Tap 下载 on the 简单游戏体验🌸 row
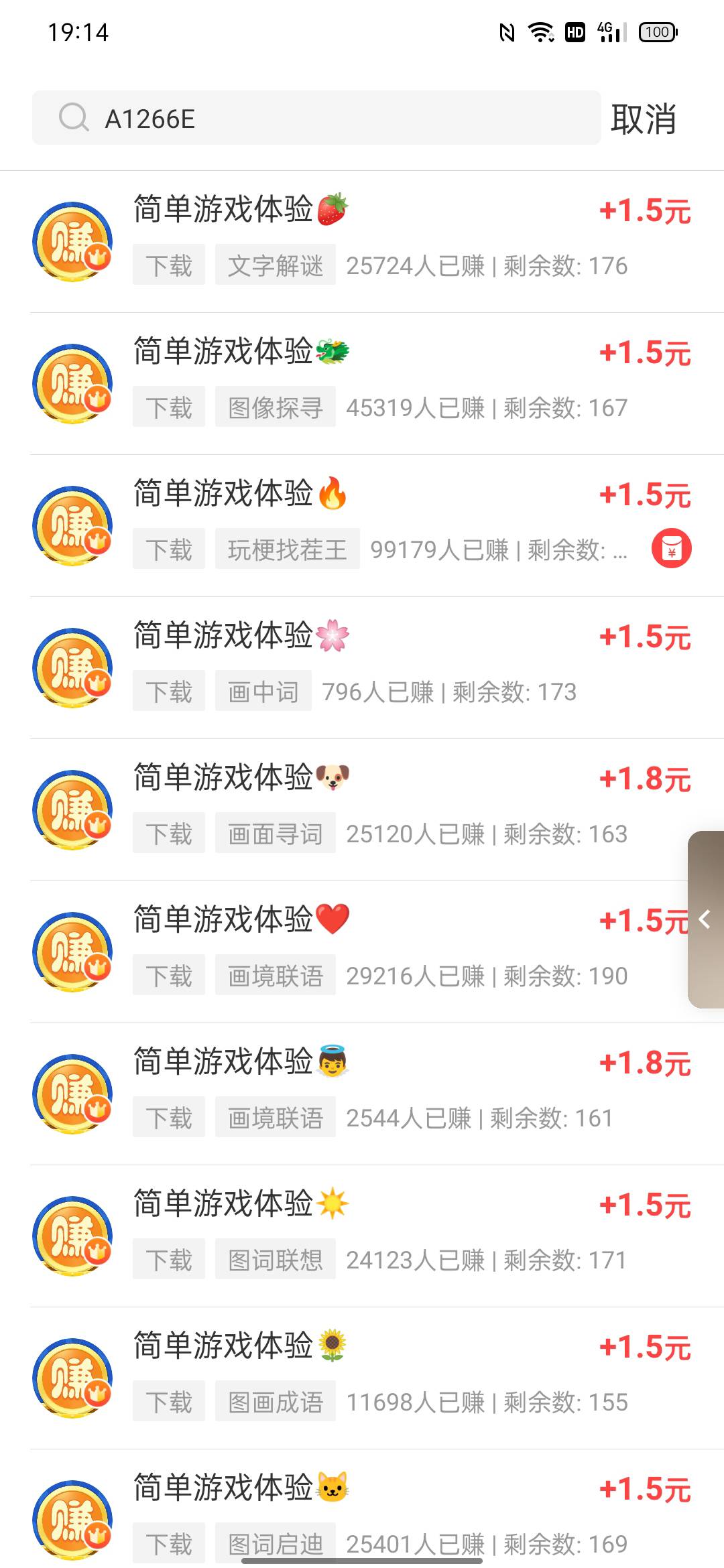724x1568 pixels. 168,692
